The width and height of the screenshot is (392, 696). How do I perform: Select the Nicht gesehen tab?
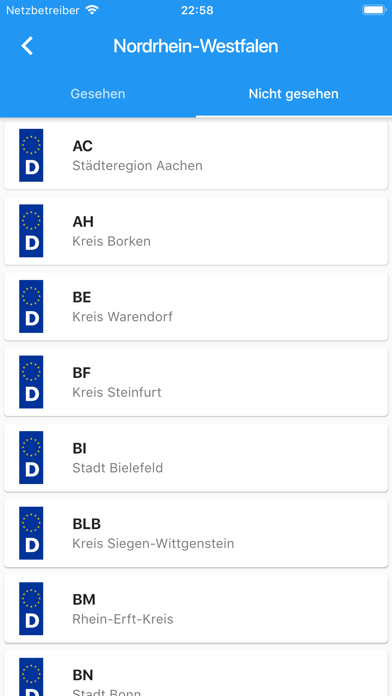(294, 94)
